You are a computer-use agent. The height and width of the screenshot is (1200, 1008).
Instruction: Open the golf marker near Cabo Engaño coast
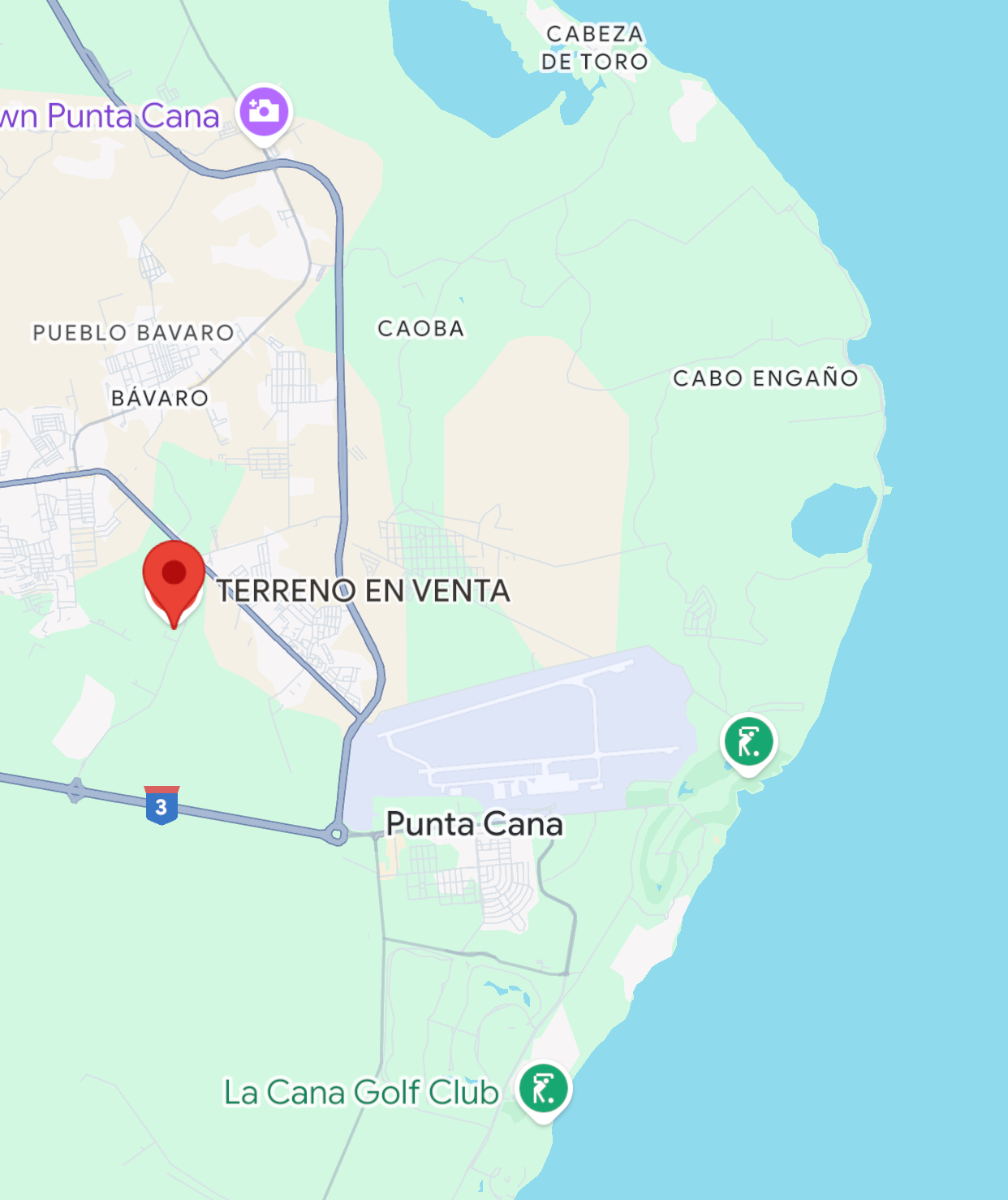click(748, 741)
